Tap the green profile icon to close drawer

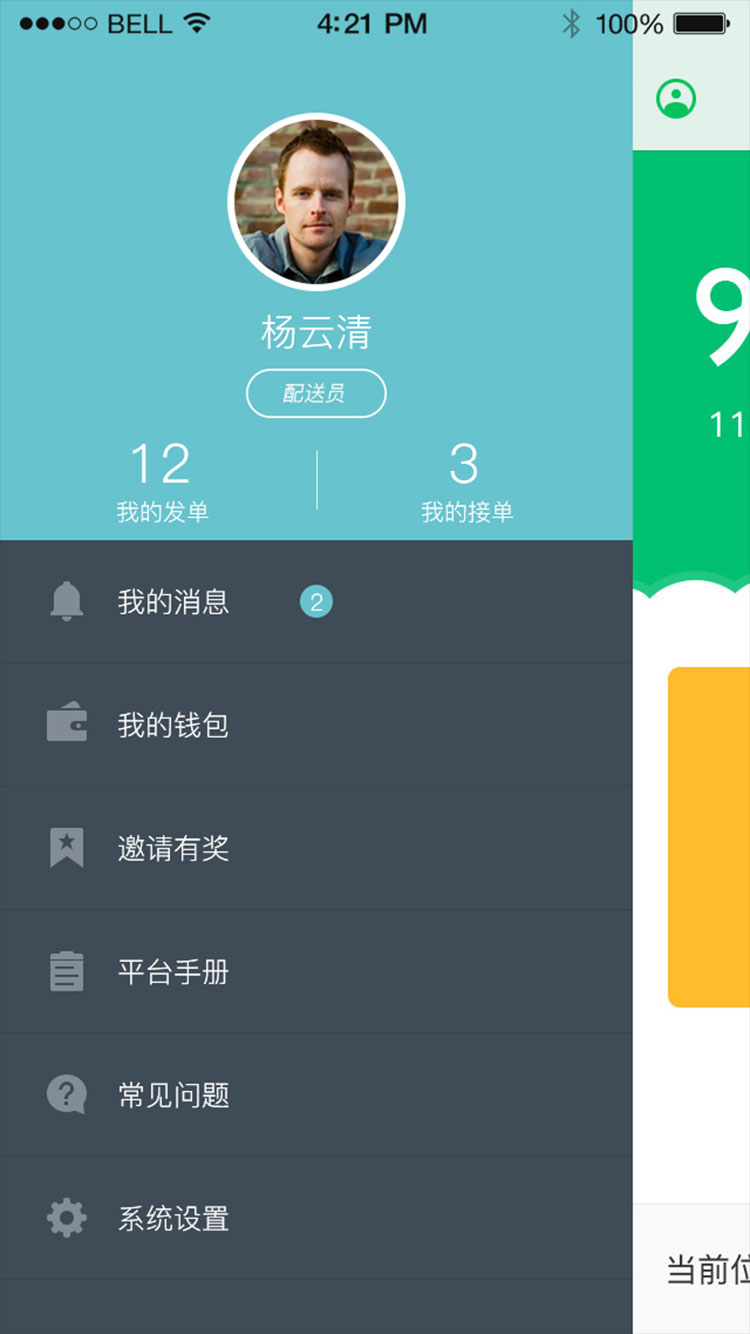click(676, 99)
